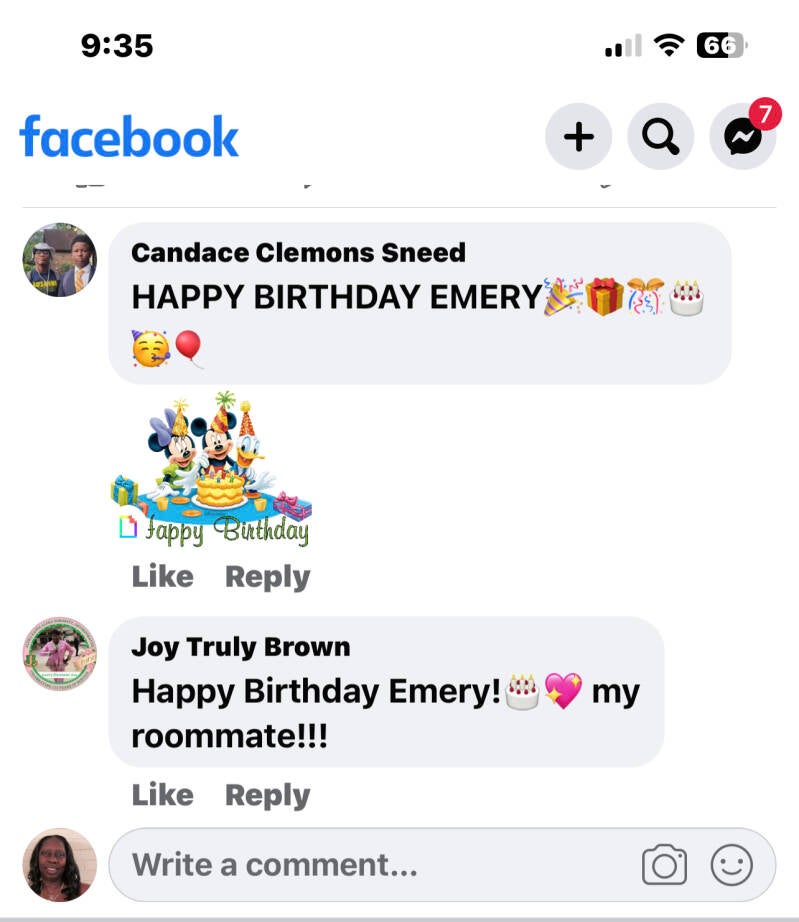Like Candace Clemons Sneed's comment
The width and height of the screenshot is (799, 922).
(x=162, y=577)
